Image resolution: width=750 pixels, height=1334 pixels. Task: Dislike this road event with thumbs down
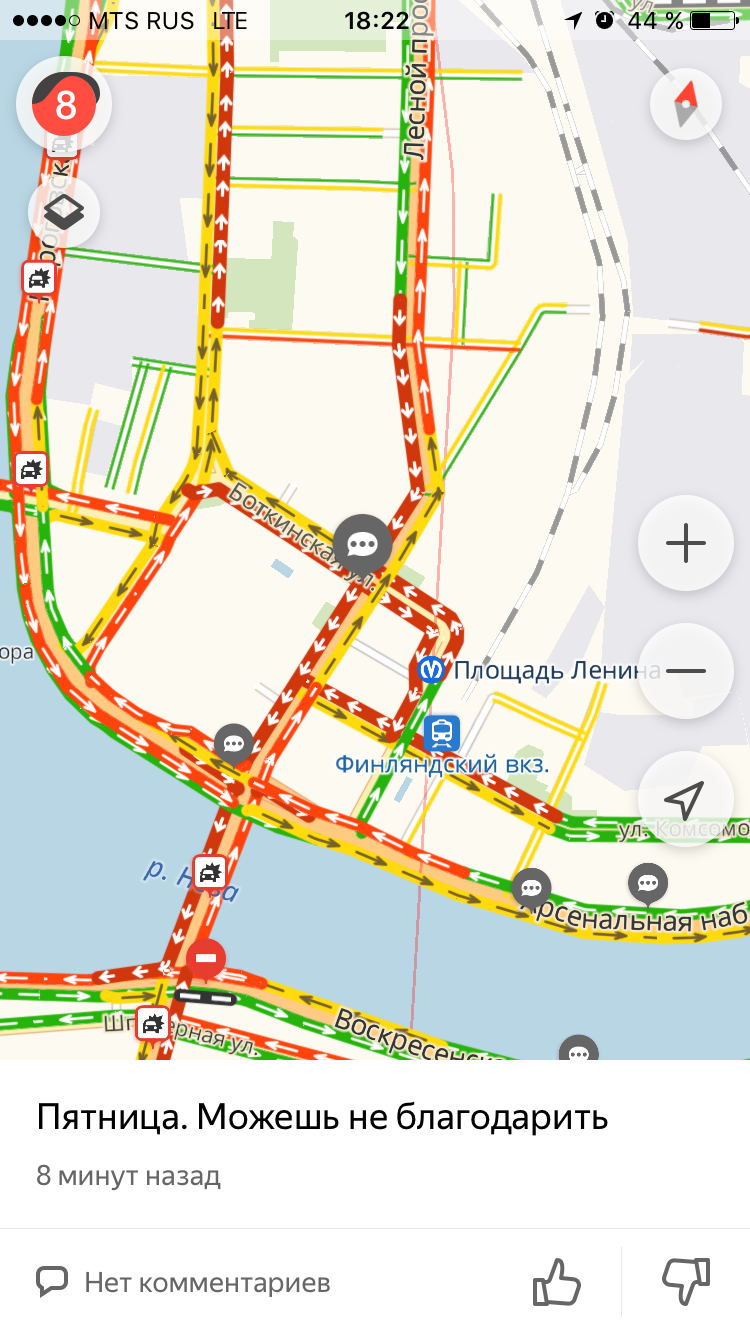[686, 1281]
